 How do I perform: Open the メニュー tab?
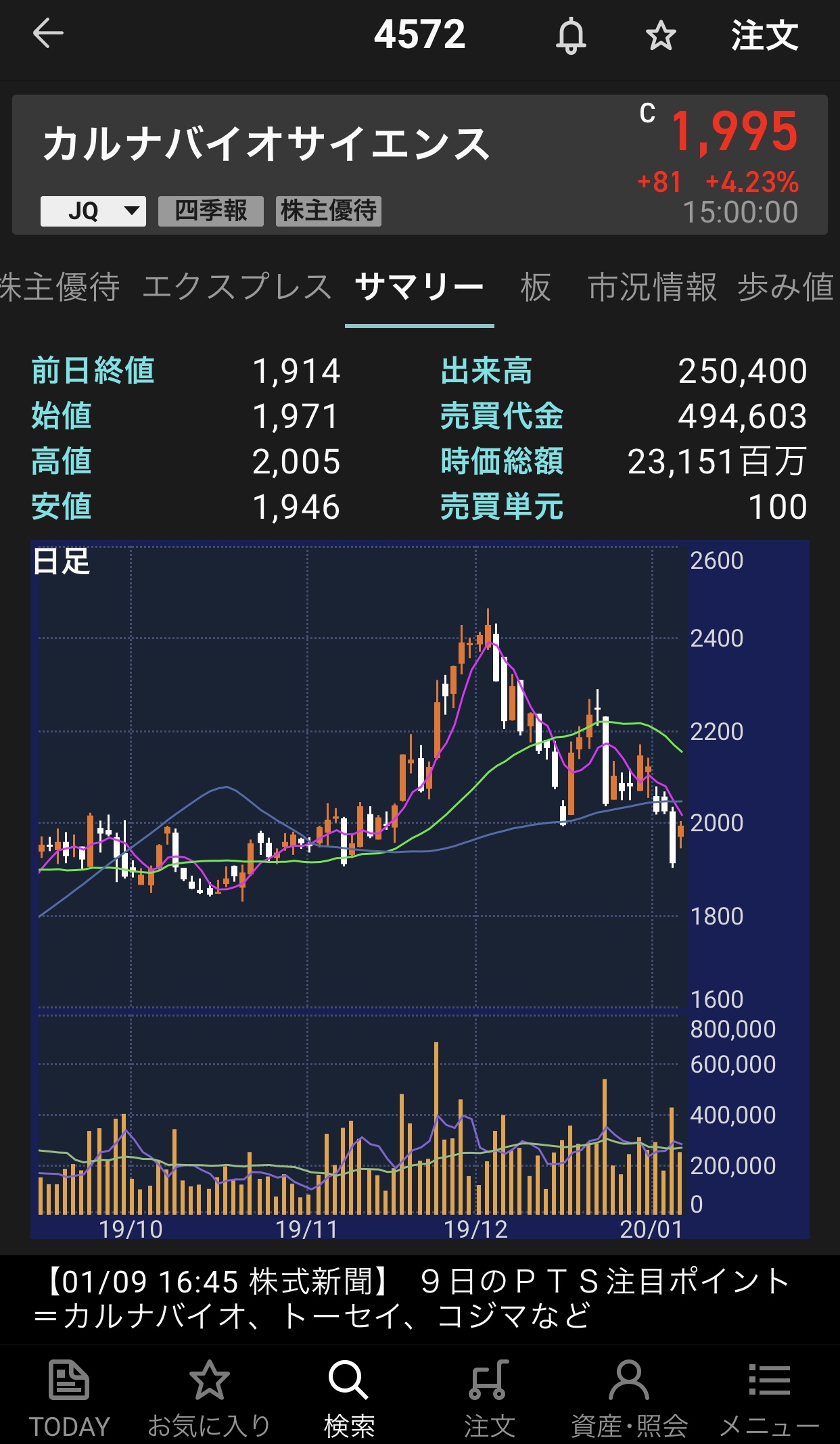click(x=769, y=1397)
